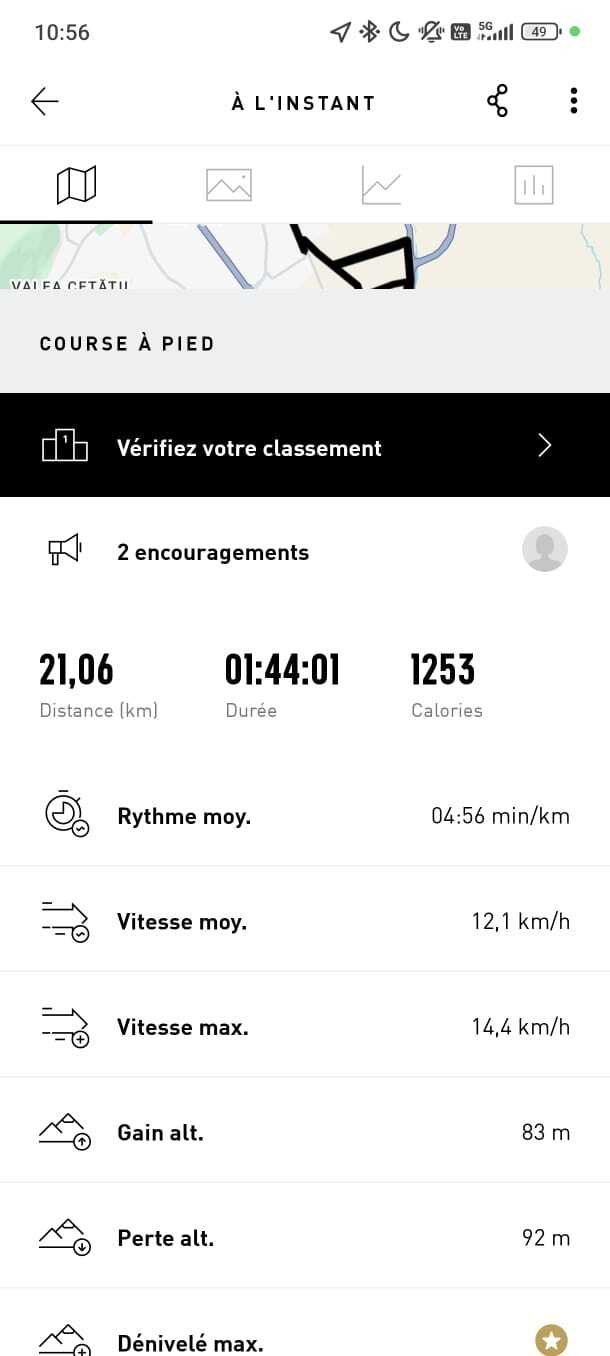
Task: Share this running activity
Action: (x=497, y=101)
